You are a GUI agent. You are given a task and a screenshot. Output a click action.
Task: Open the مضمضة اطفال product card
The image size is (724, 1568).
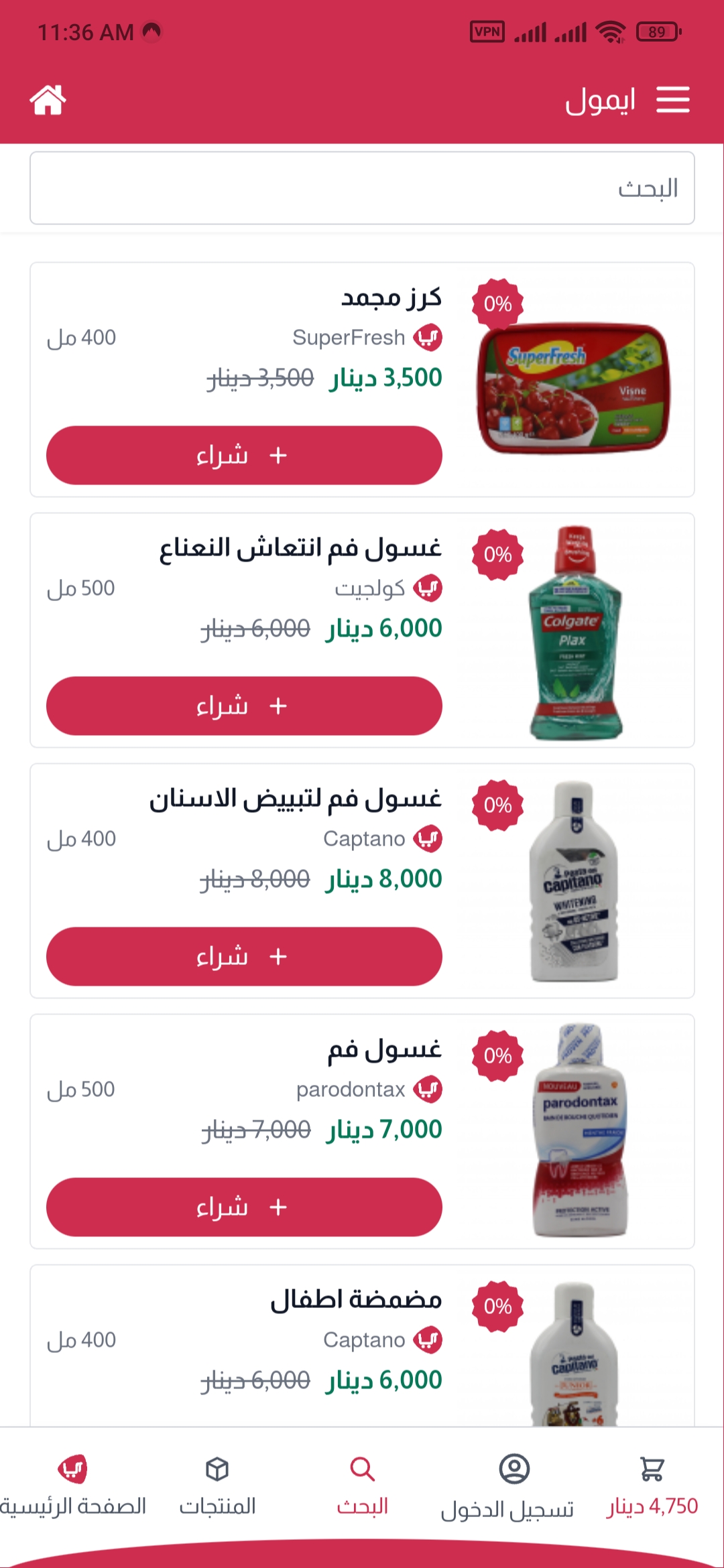click(x=357, y=1301)
